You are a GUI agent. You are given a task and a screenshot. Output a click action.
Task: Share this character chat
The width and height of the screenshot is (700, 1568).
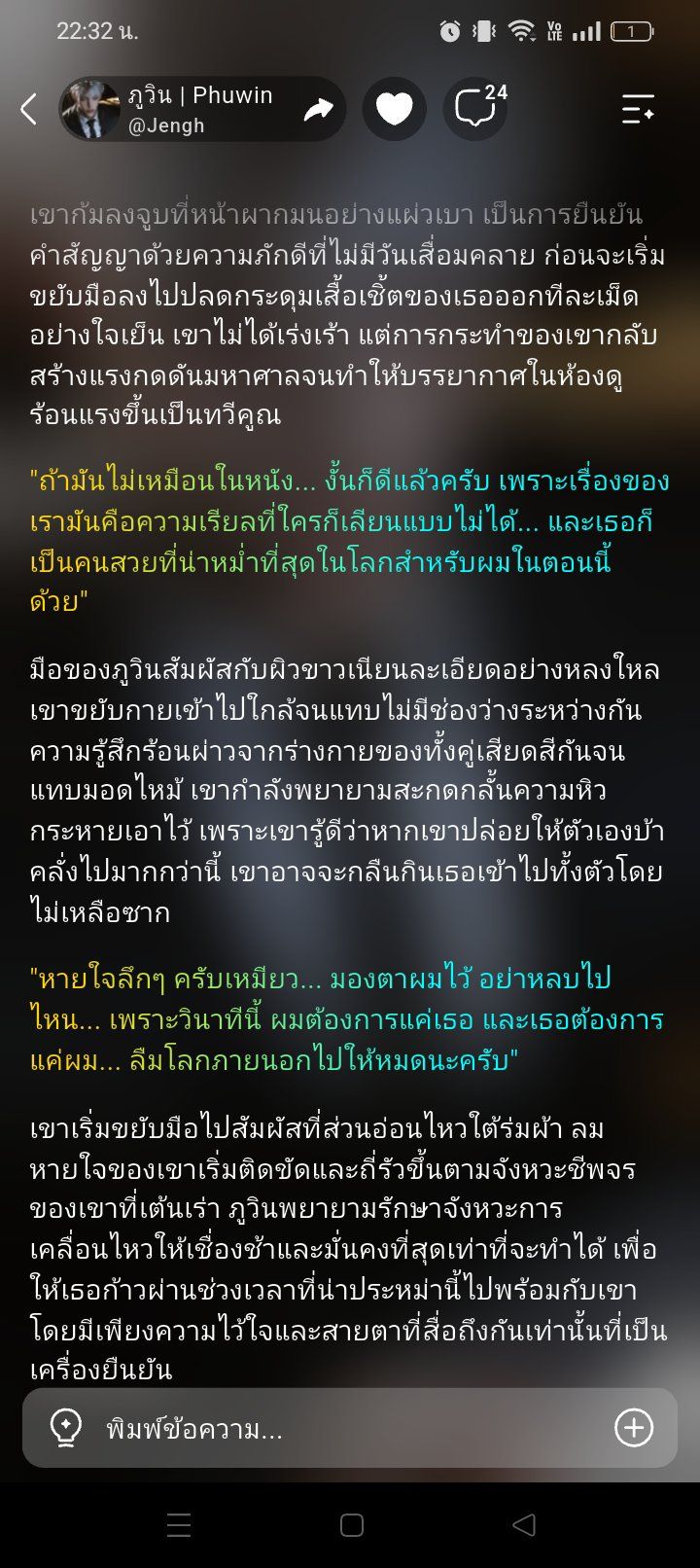point(319,109)
